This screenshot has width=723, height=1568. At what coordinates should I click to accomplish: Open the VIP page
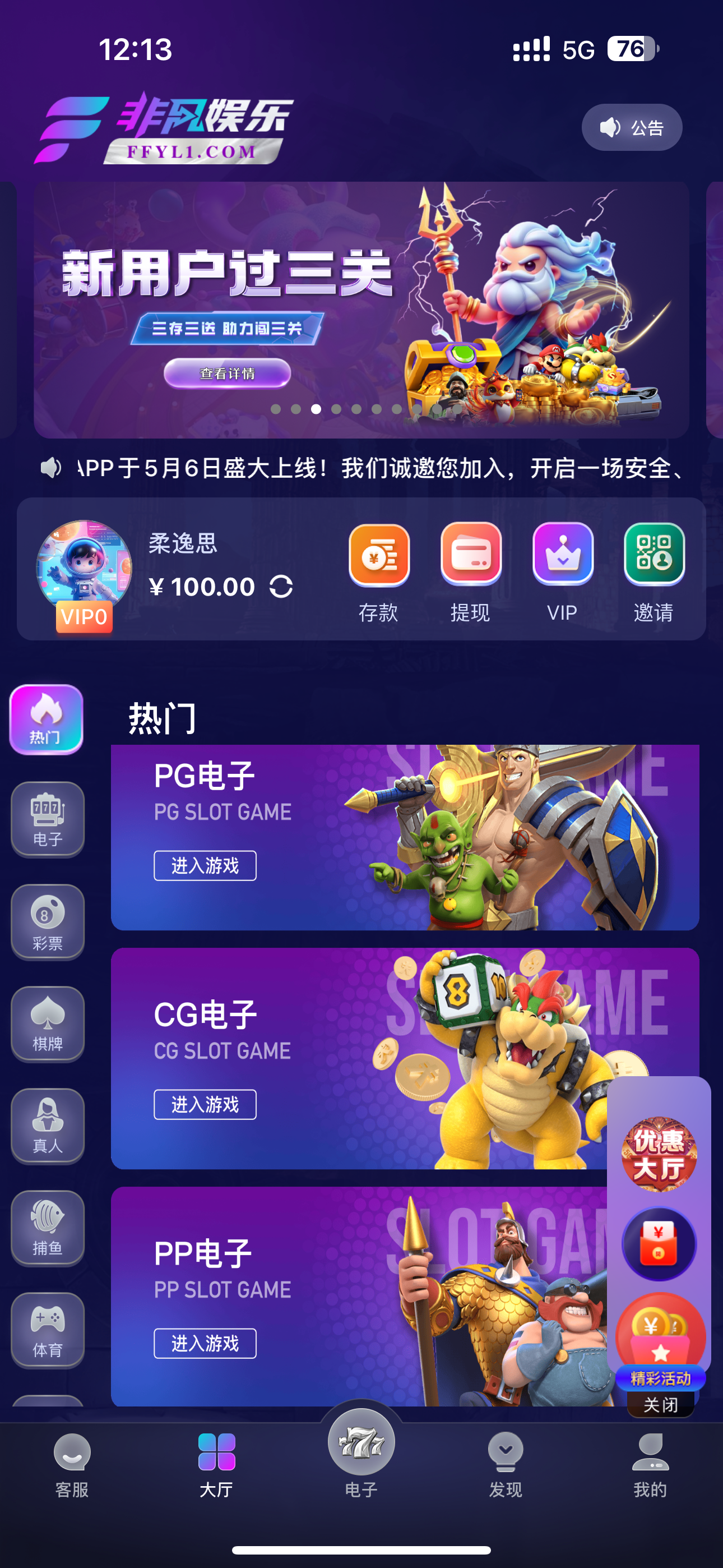[x=562, y=571]
